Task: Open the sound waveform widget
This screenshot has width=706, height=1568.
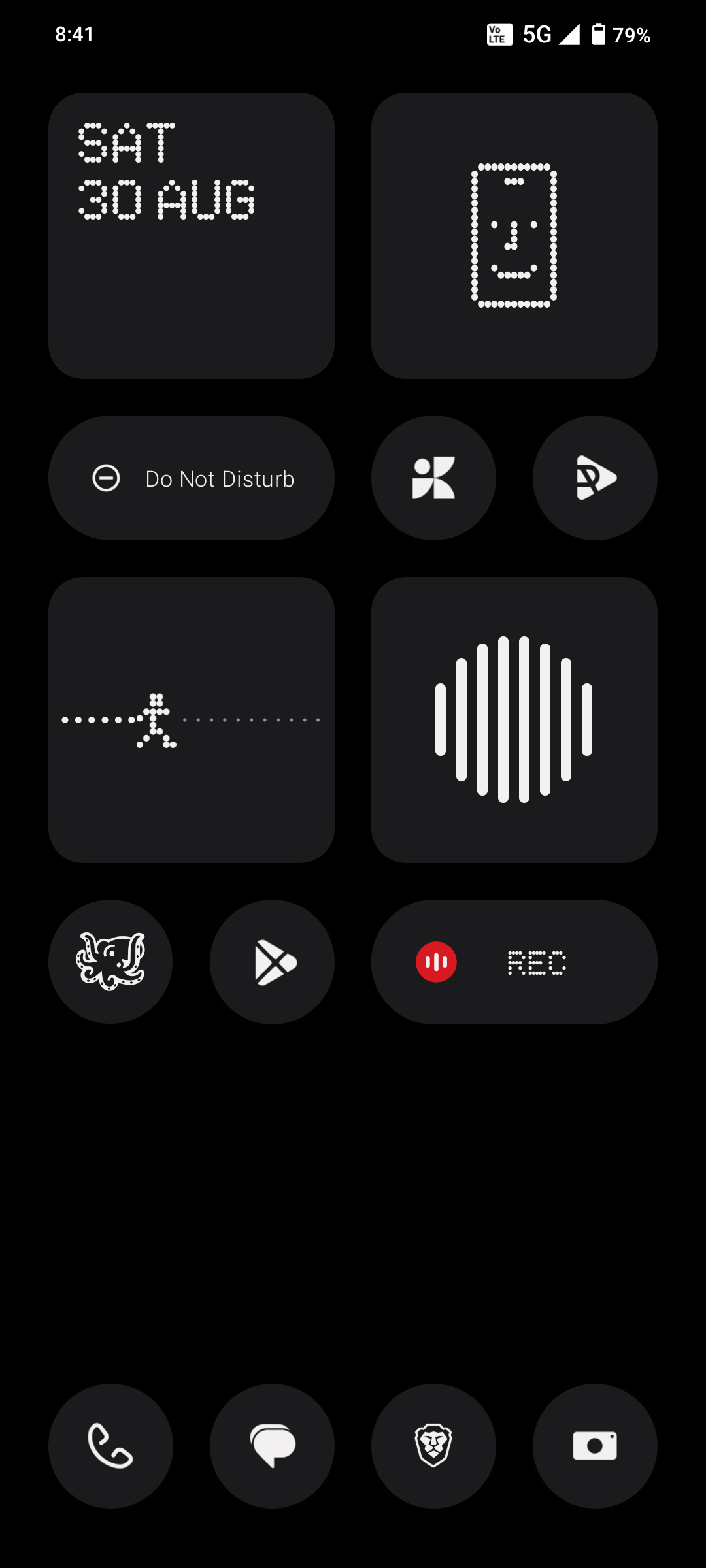Action: pyautogui.click(x=514, y=719)
